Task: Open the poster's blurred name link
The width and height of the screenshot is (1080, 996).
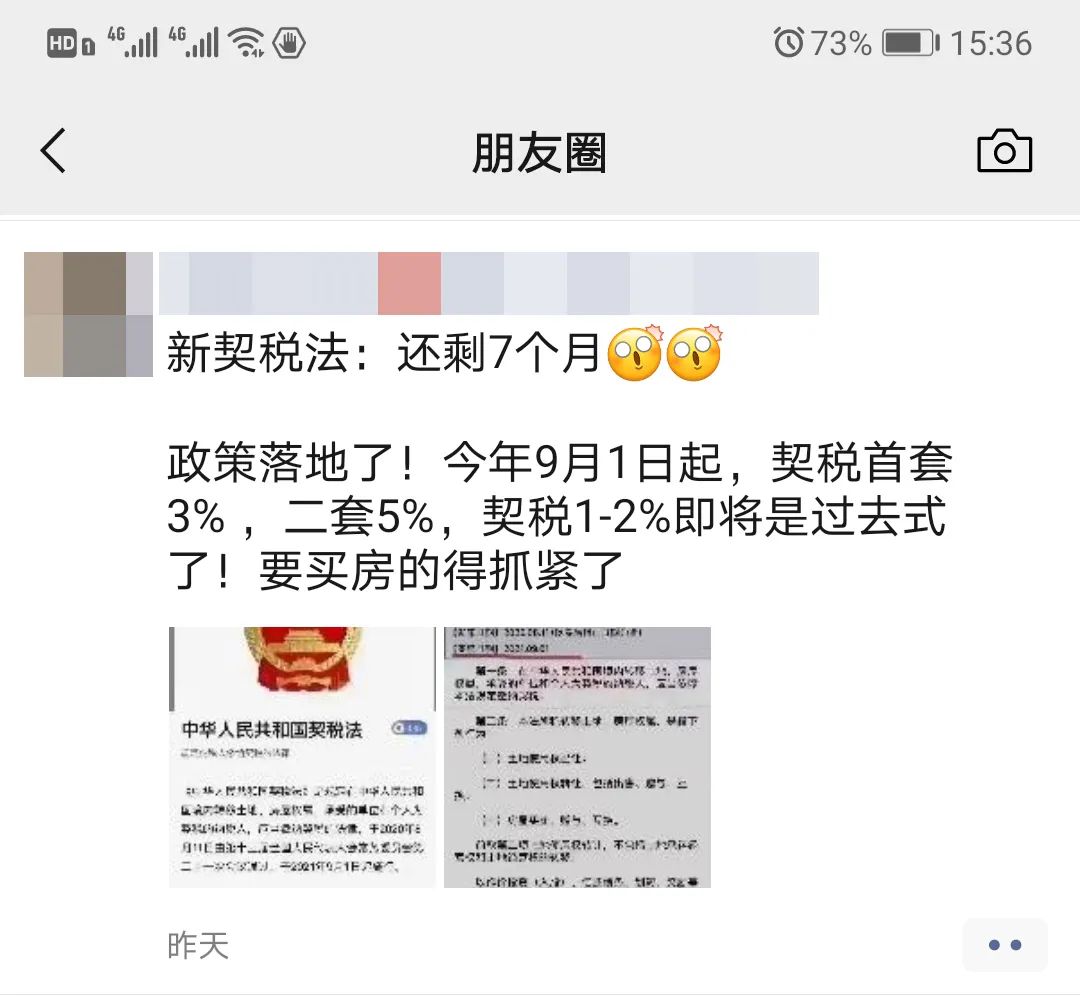Action: 488,284
